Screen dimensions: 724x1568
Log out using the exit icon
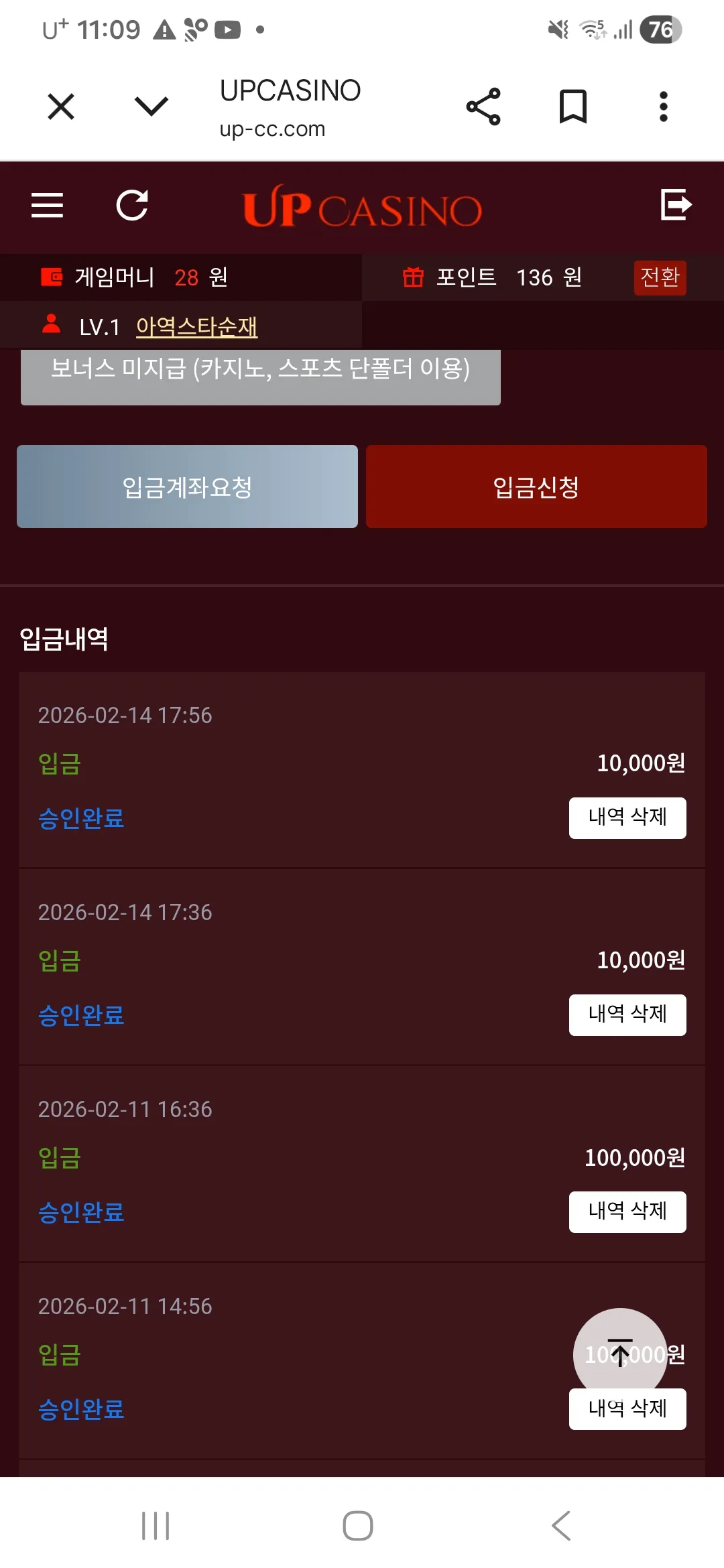pos(676,204)
